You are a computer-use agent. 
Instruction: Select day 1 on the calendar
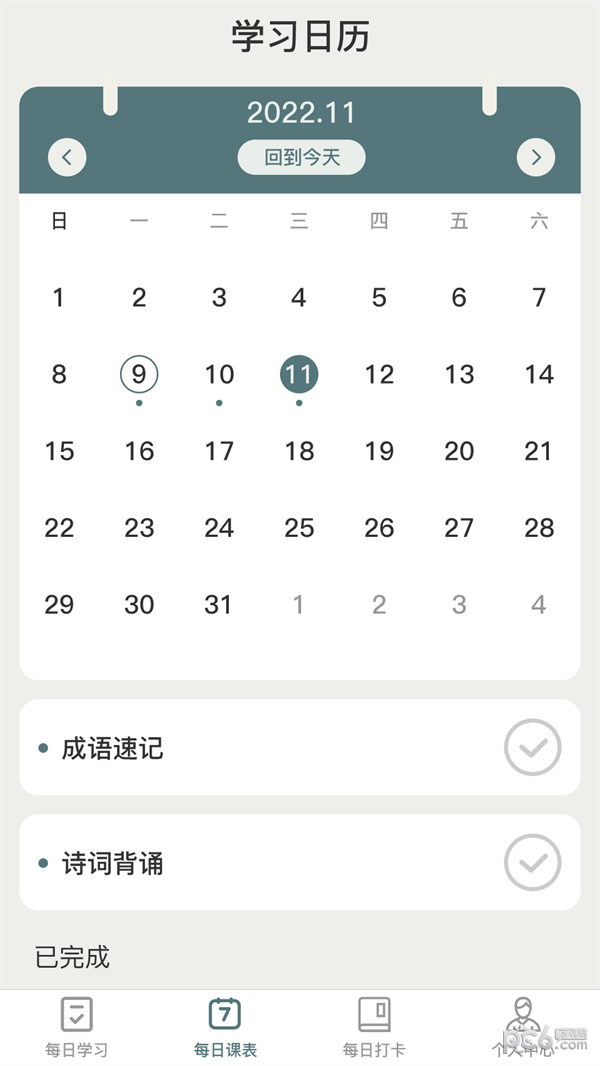point(59,297)
